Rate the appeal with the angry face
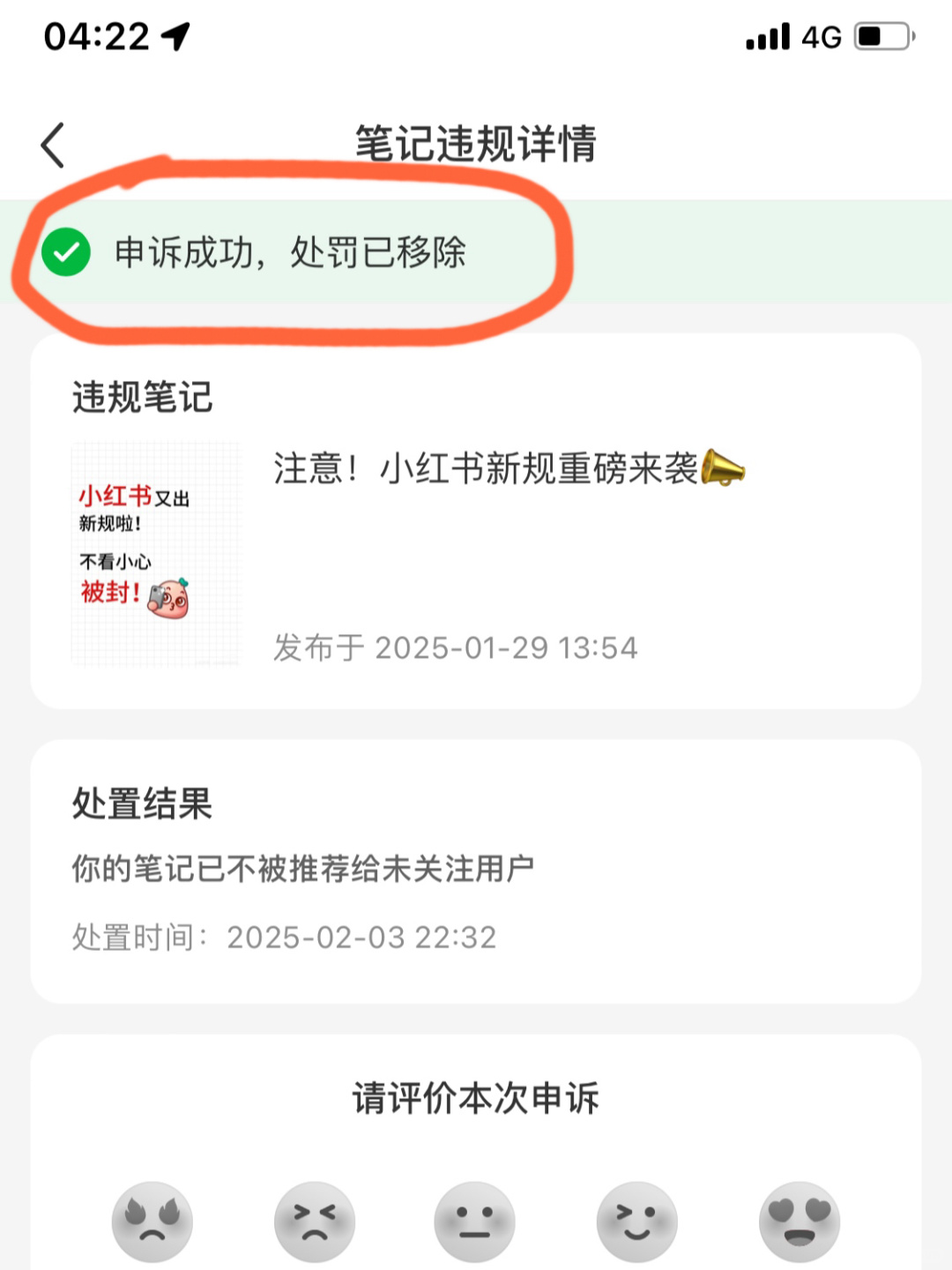 tap(152, 1221)
